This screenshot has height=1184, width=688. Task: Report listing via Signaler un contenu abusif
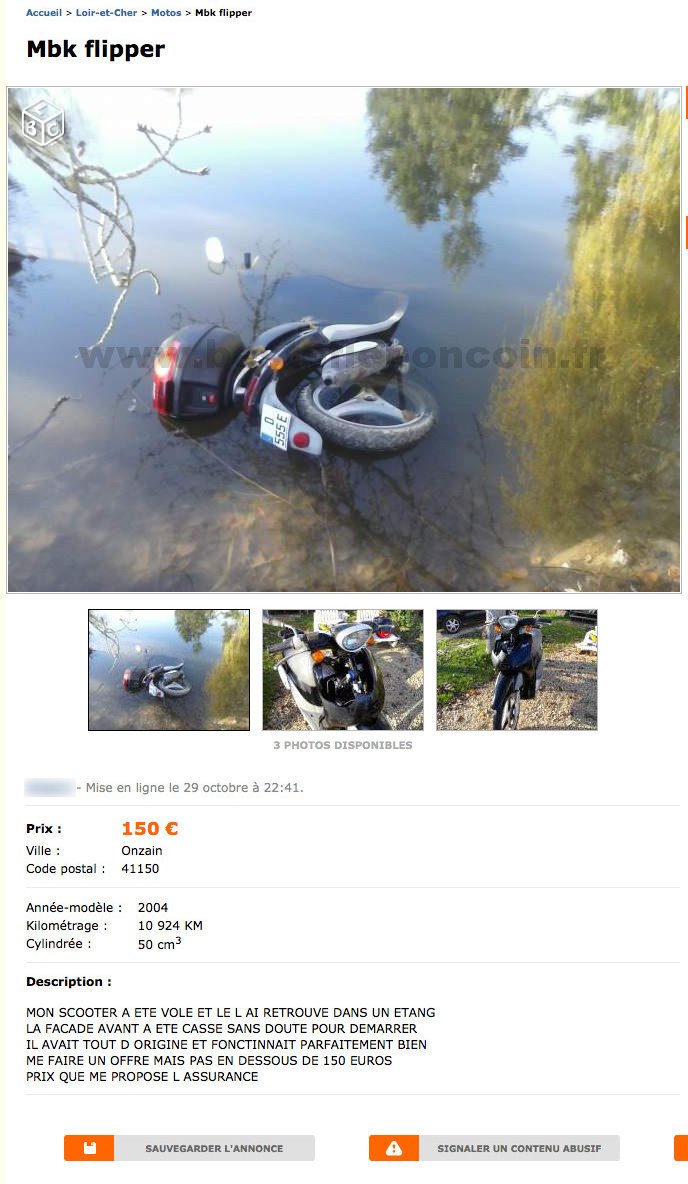tap(494, 1148)
